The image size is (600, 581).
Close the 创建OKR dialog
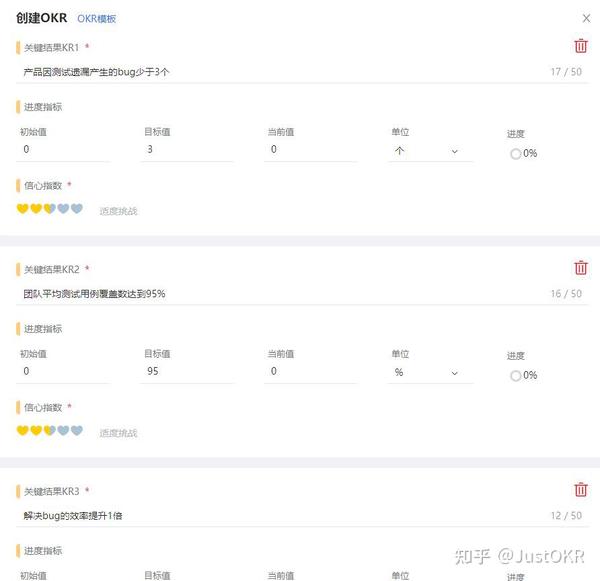(586, 18)
